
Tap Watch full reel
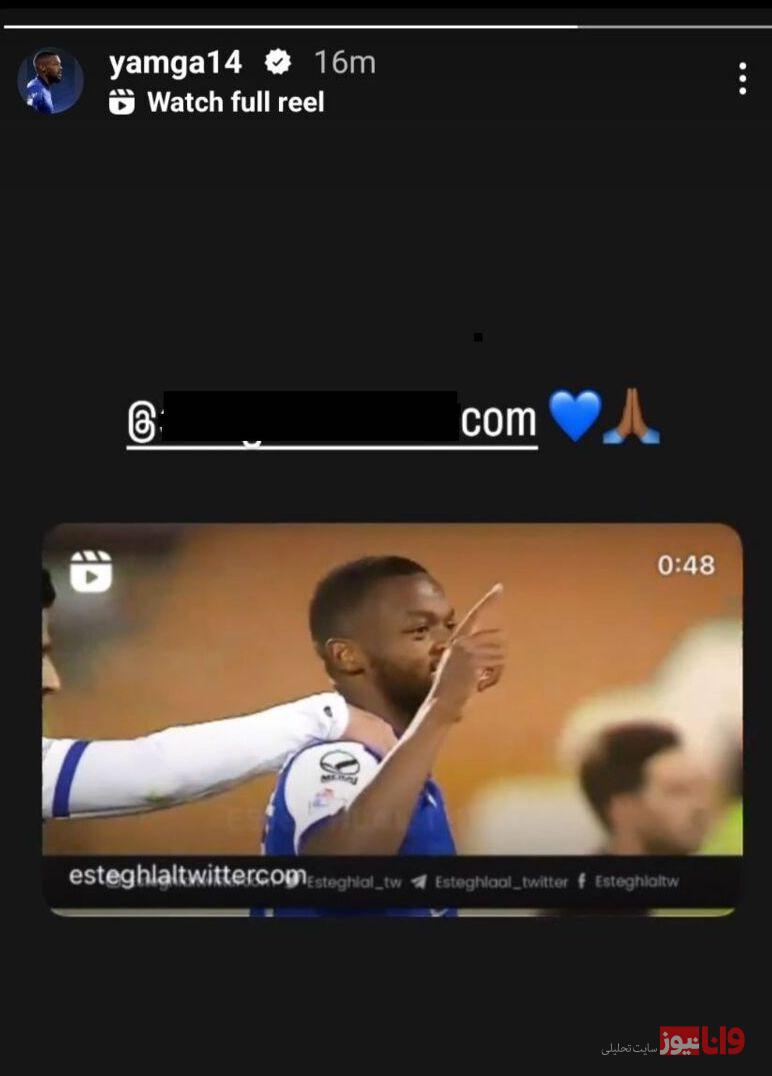pyautogui.click(x=234, y=102)
